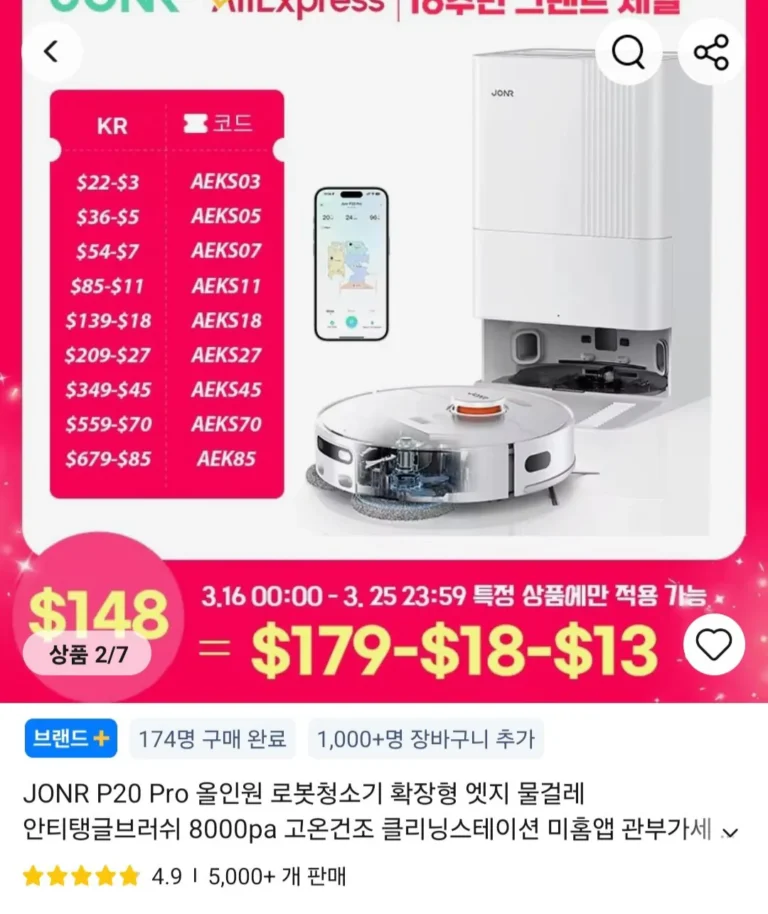Tap the 브랜드+ badge
The width and height of the screenshot is (768, 914).
click(x=70, y=739)
